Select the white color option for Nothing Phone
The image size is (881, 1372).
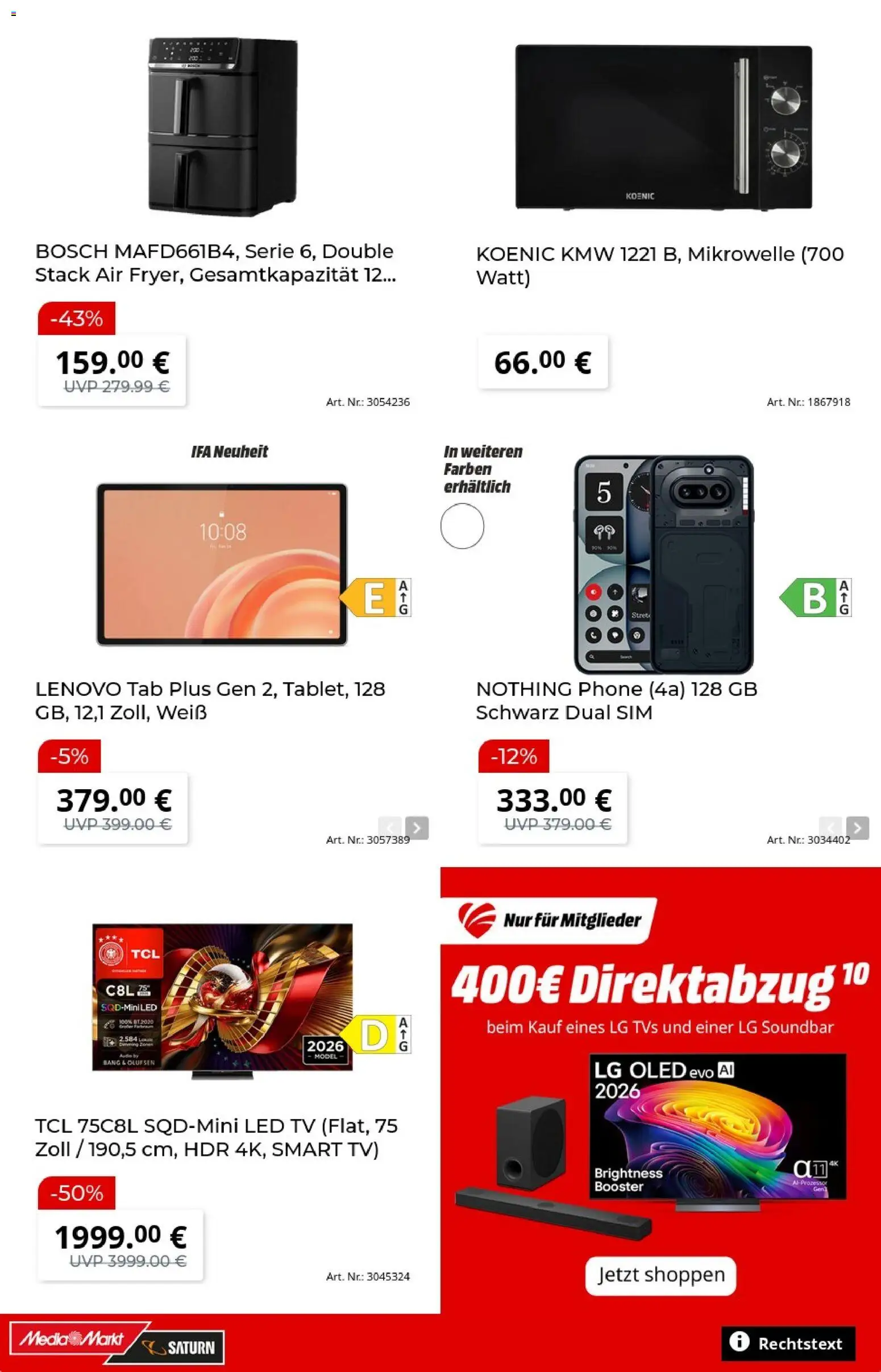(462, 526)
